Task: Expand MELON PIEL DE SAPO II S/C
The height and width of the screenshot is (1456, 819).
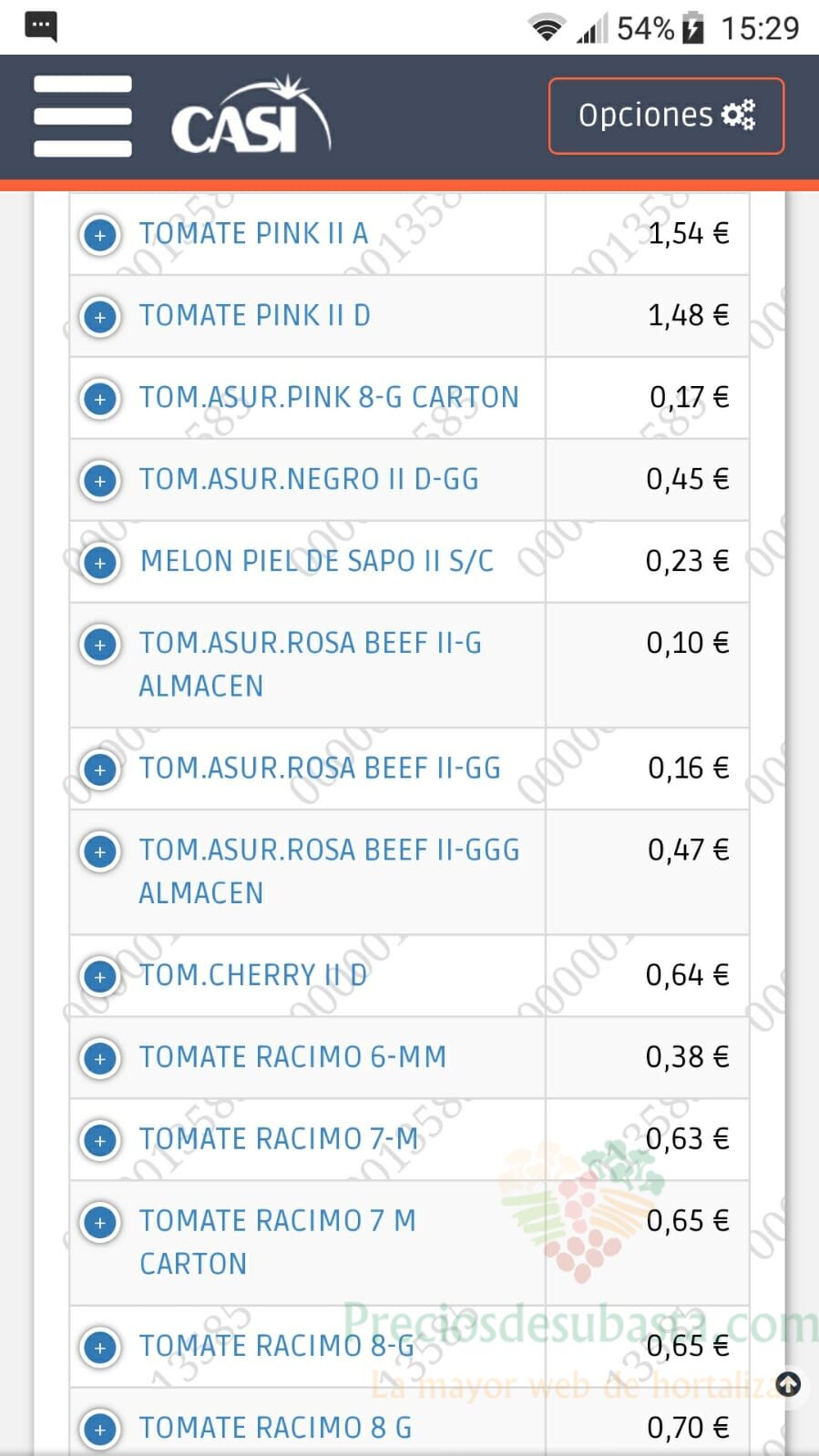Action: tap(100, 563)
